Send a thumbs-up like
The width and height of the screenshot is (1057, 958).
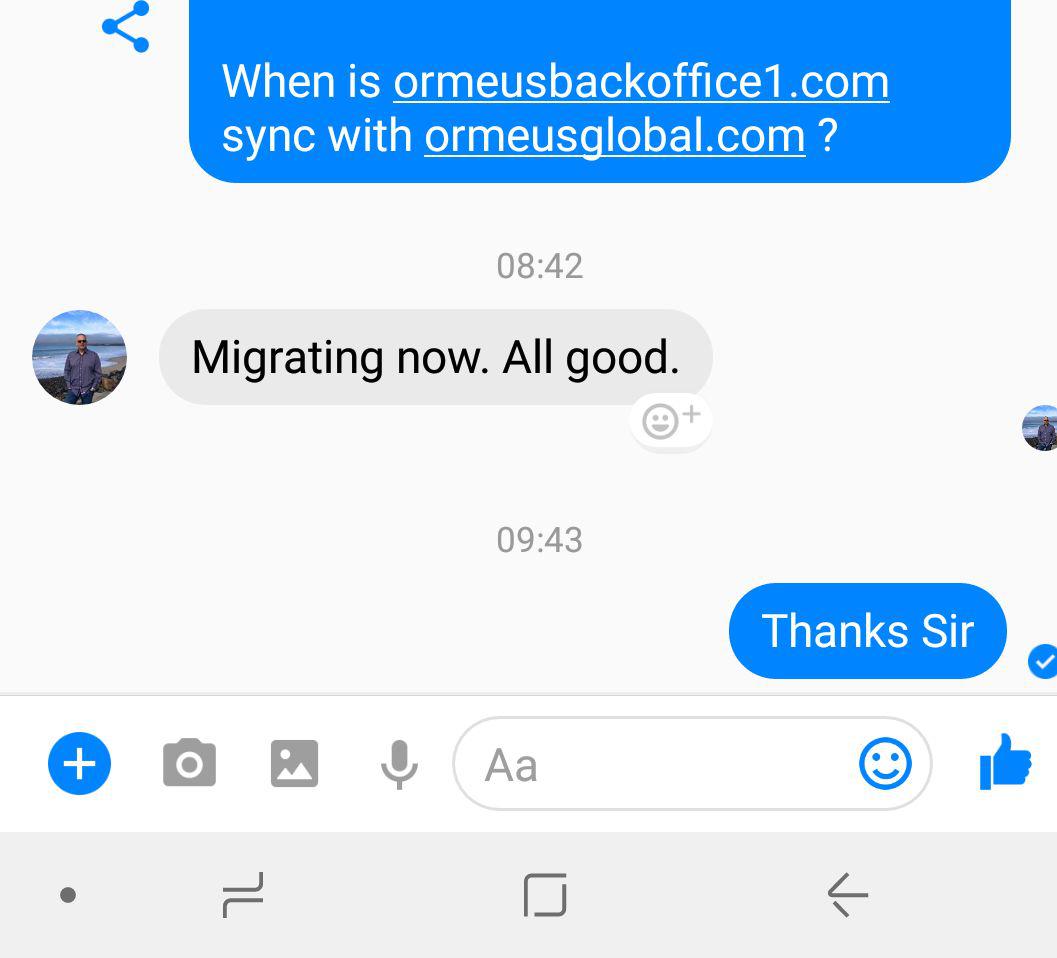coord(1005,762)
